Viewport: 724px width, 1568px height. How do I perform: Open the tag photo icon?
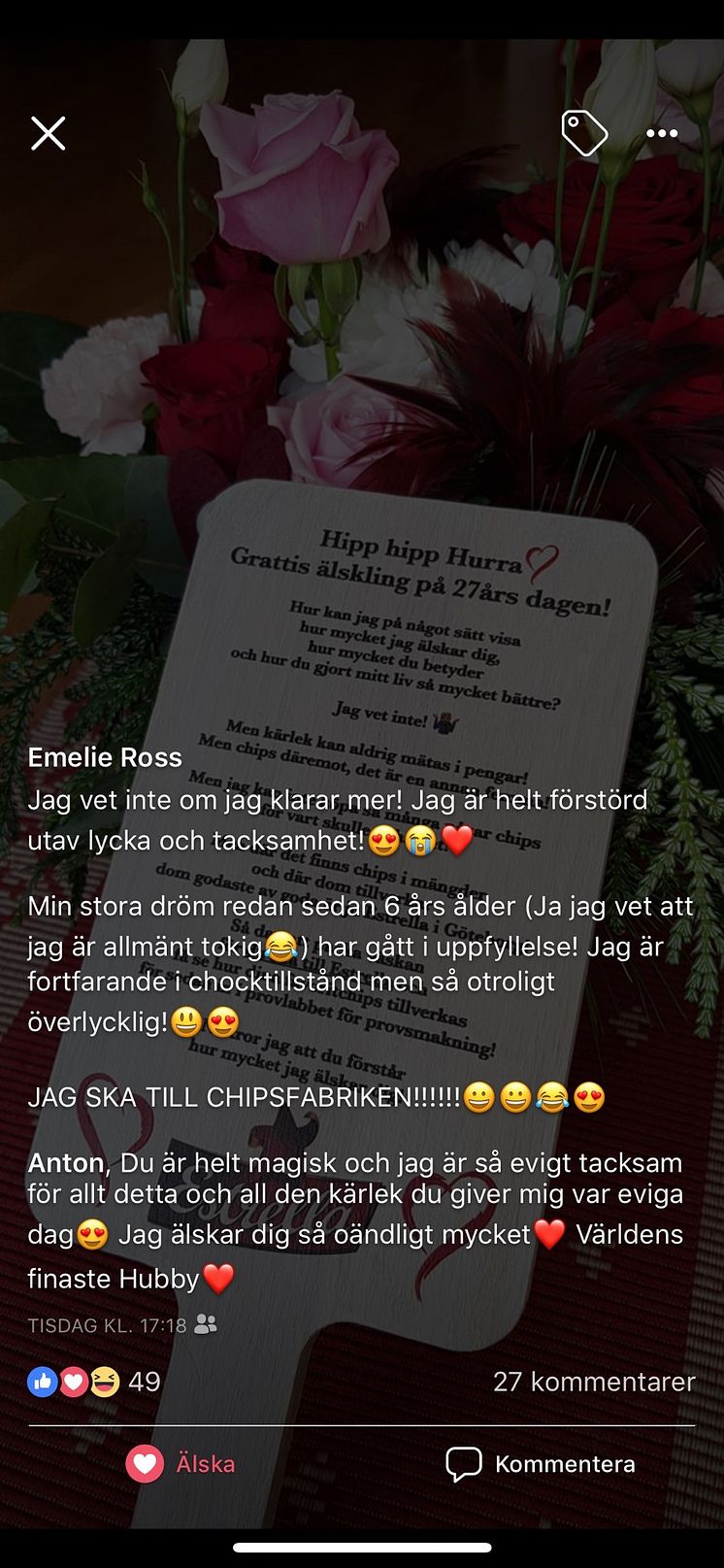584,133
